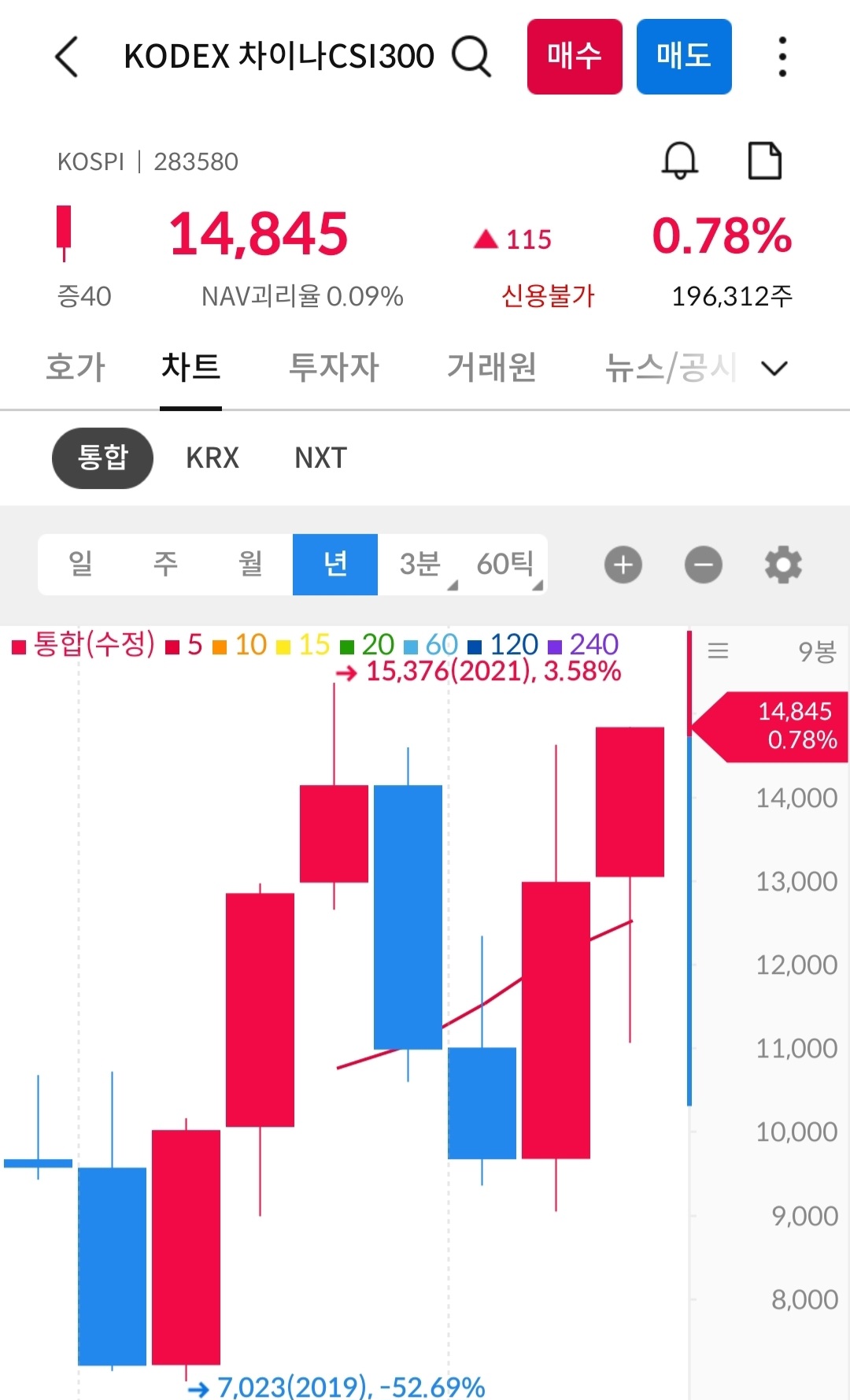Tap the notification bell icon

pos(680,161)
